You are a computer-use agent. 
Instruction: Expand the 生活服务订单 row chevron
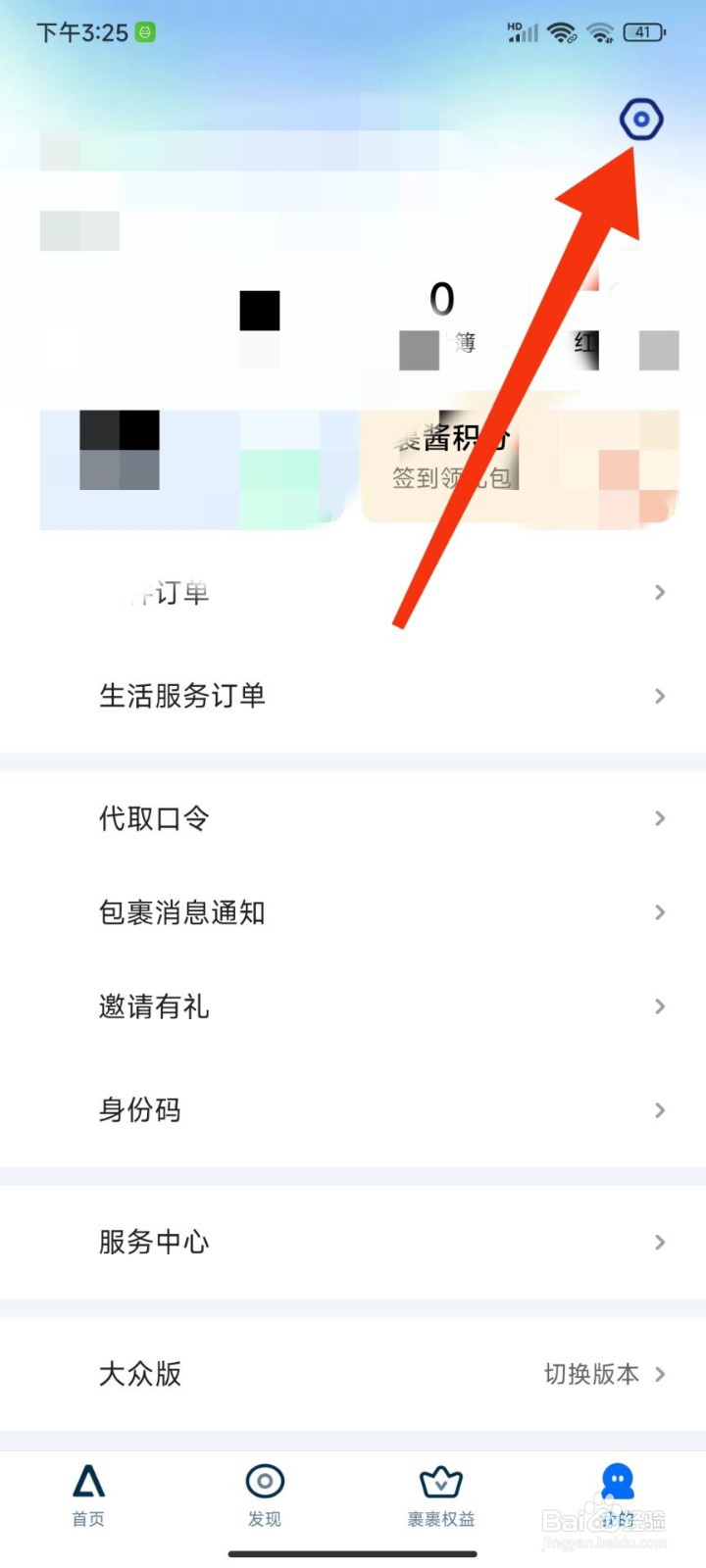[x=658, y=696]
